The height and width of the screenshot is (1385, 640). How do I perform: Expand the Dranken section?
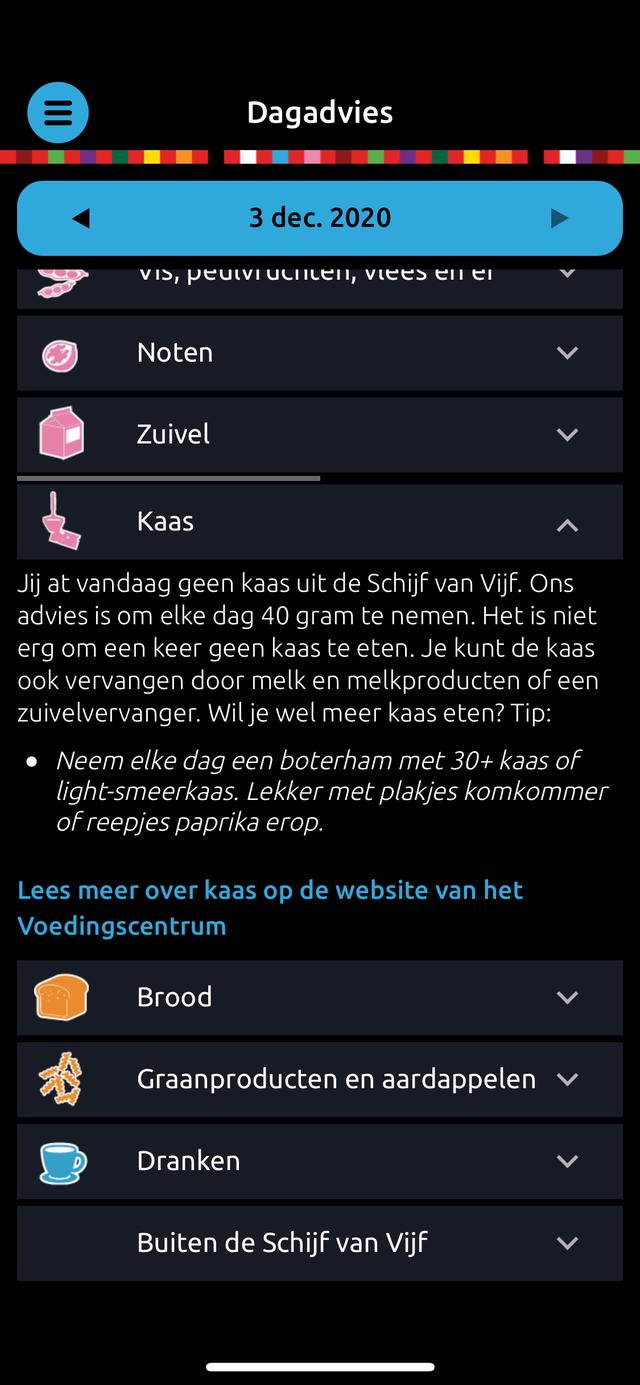pos(320,1162)
